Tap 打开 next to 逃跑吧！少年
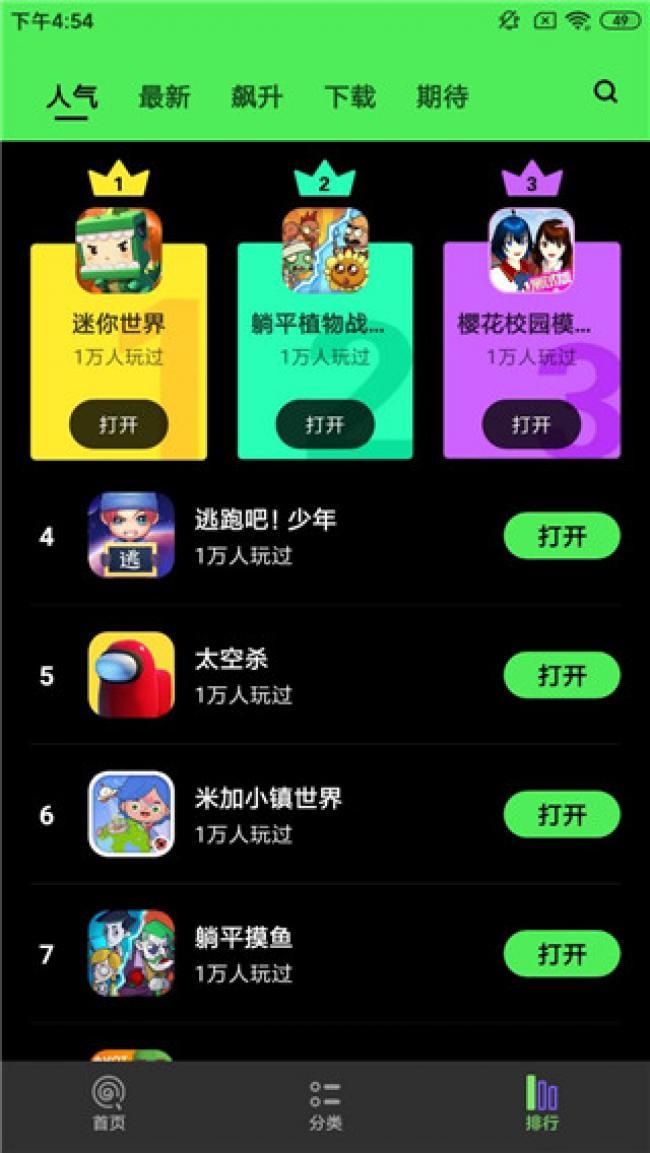This screenshot has width=650, height=1153. (561, 536)
